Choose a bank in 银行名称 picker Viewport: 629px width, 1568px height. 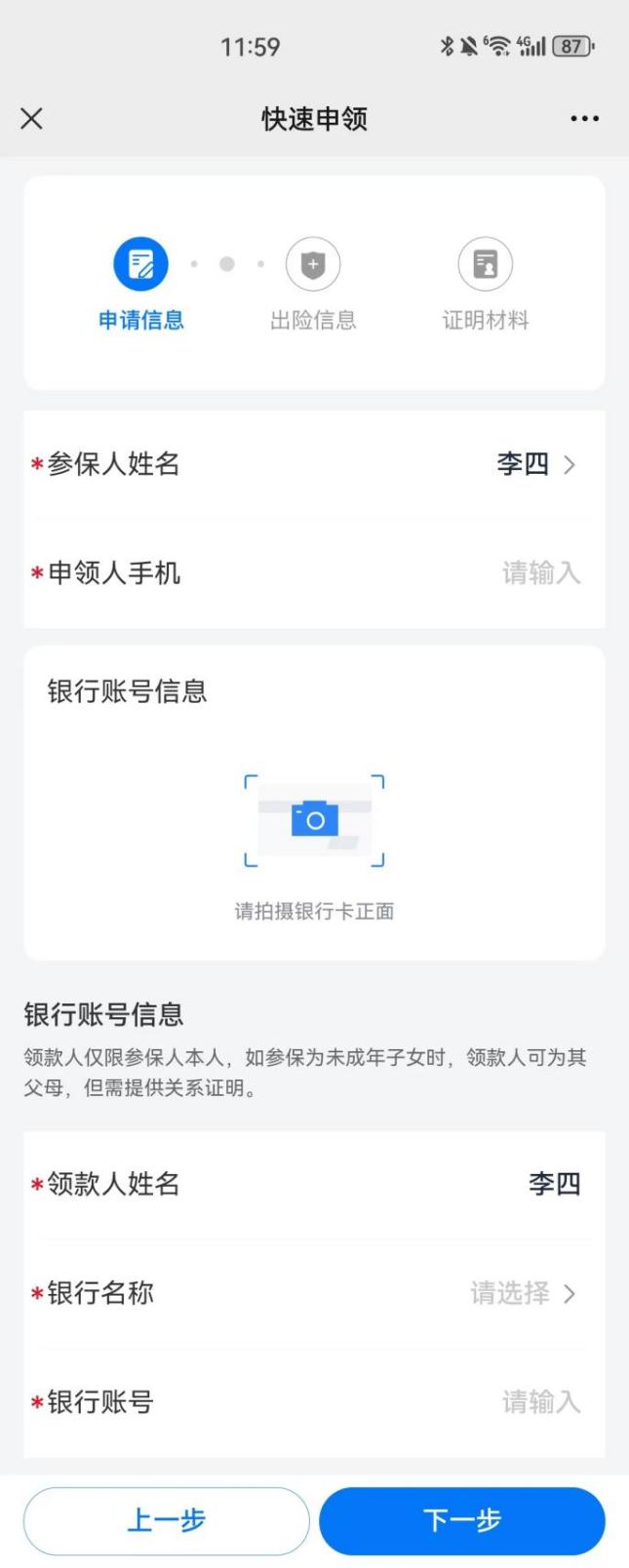point(523,1293)
